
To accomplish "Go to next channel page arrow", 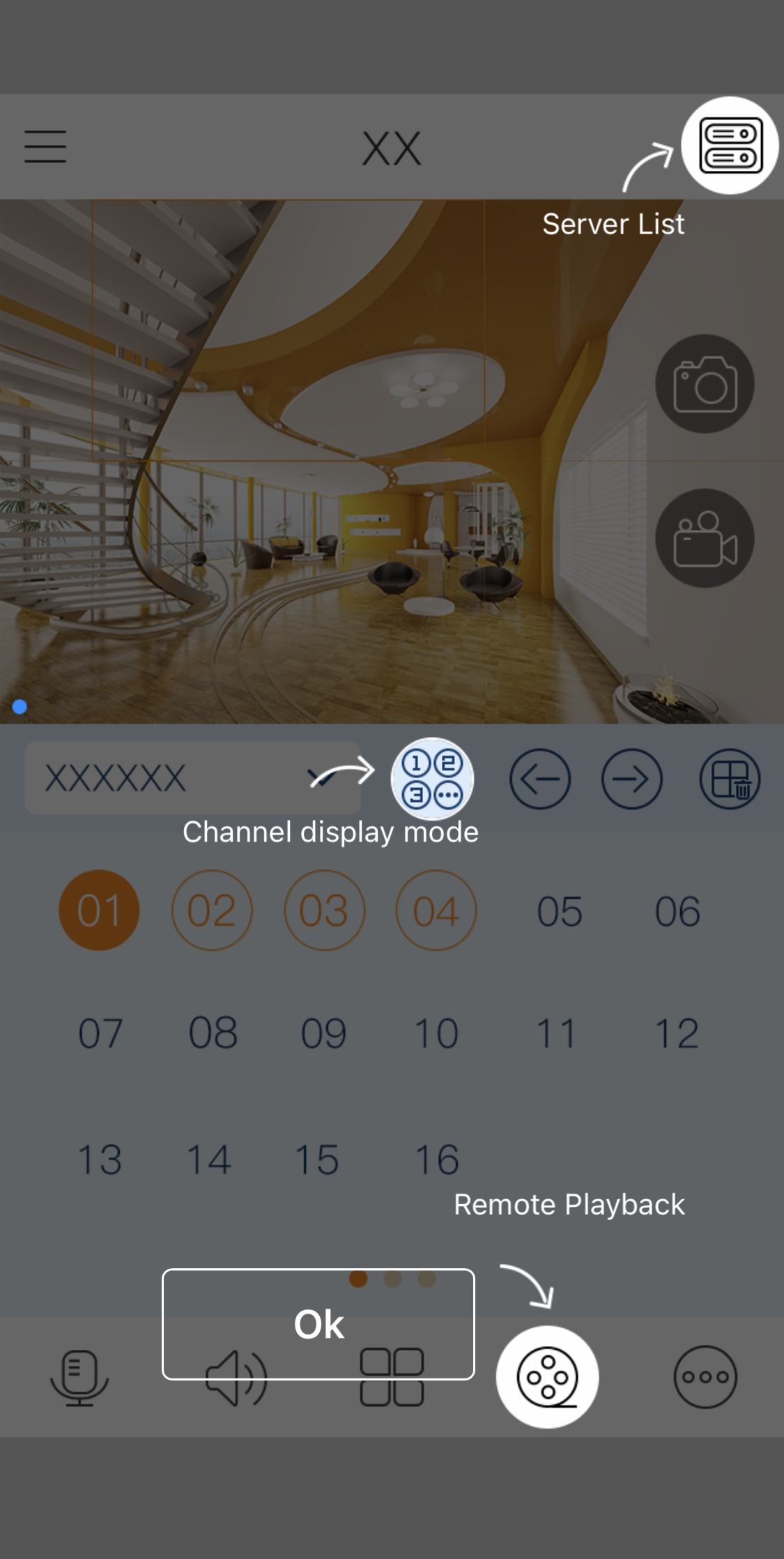I will (x=631, y=779).
